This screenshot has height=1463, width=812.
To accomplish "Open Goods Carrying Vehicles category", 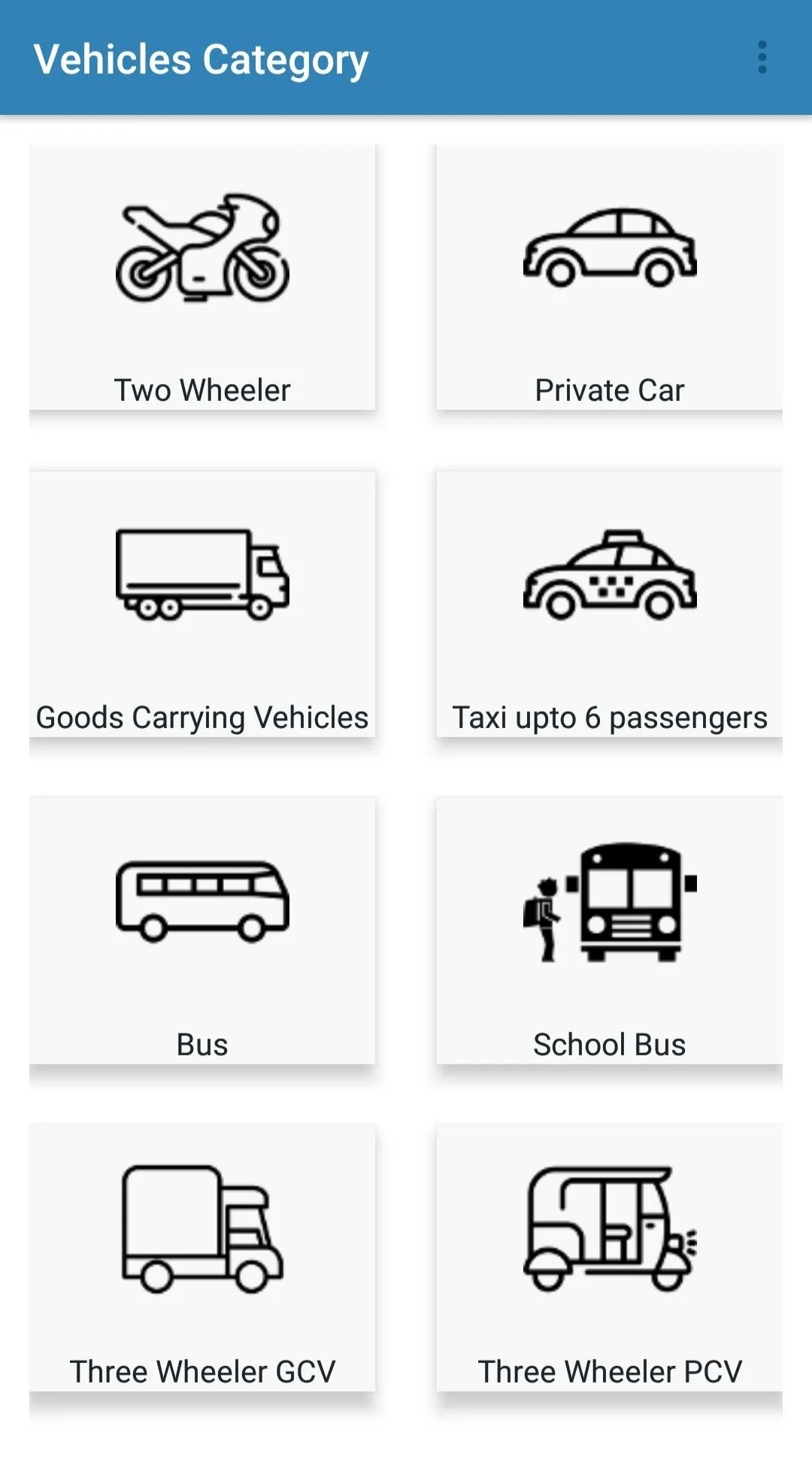I will pyautogui.click(x=202, y=604).
